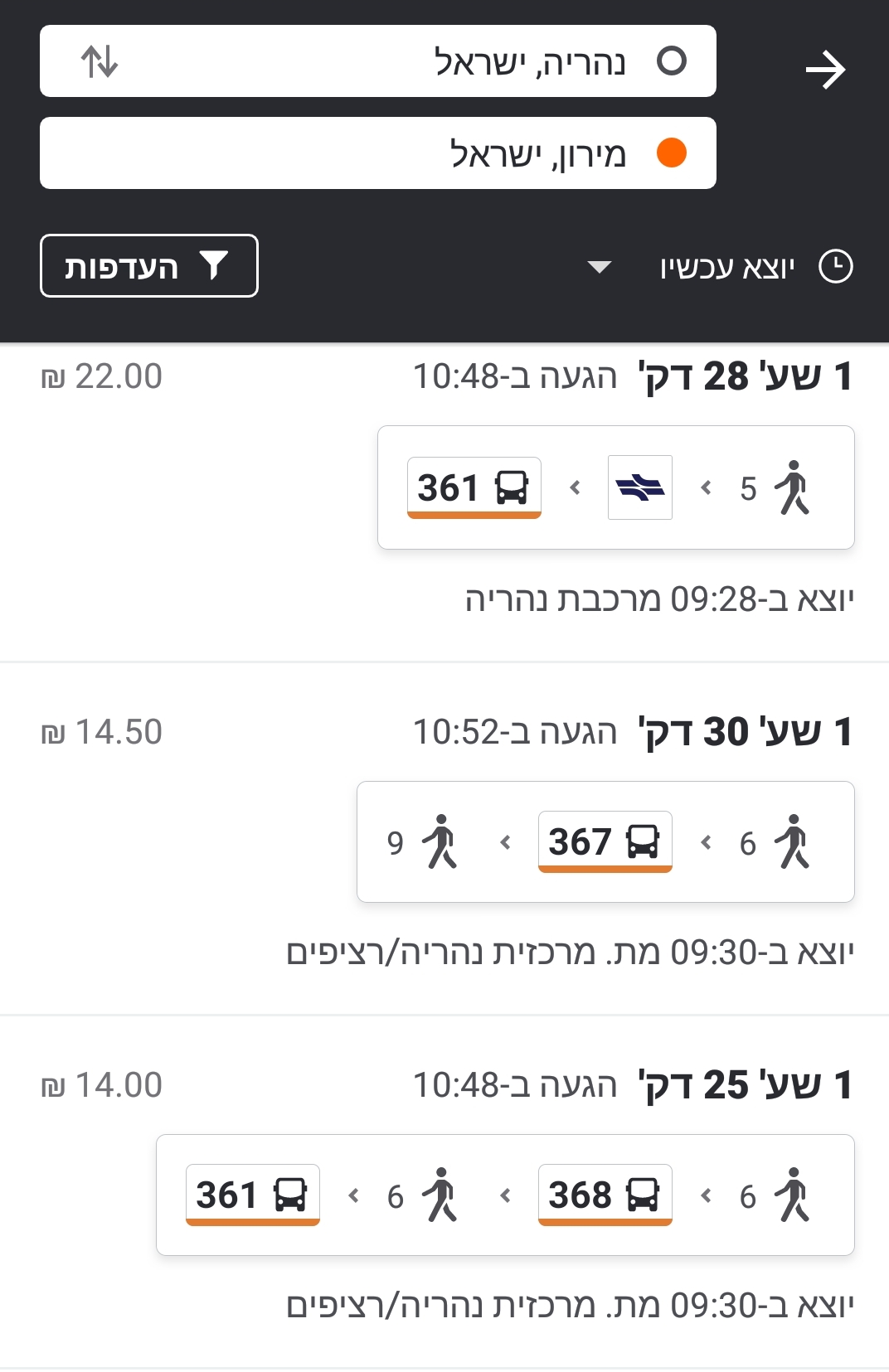Tap the orange destination marker dot
This screenshot has width=889, height=1372.
(x=673, y=153)
